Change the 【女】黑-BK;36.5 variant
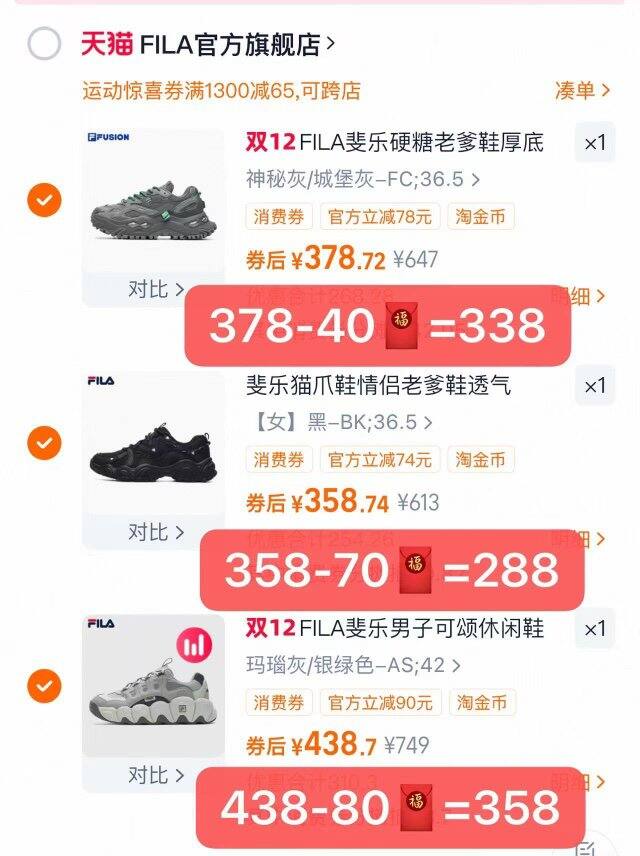 pos(339,423)
